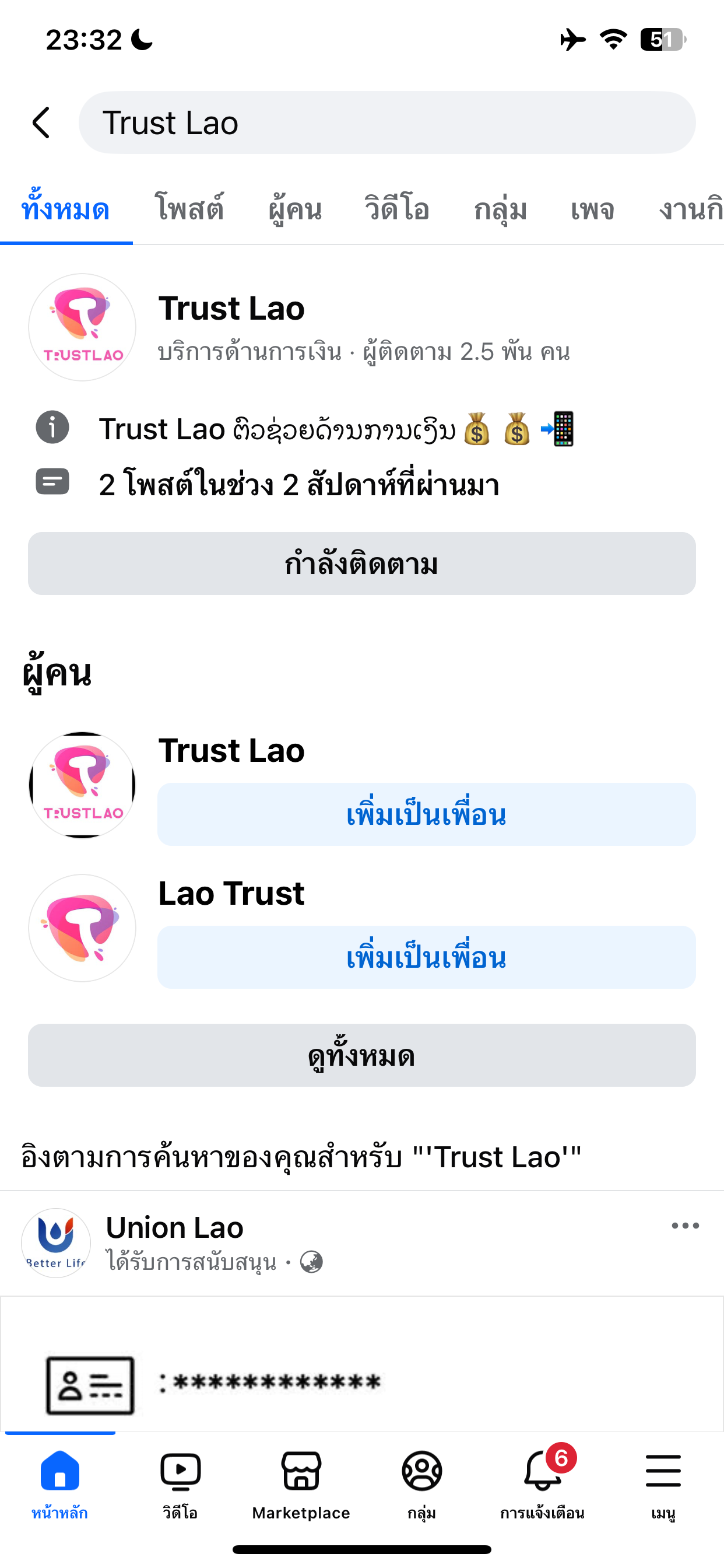Open the กลุ่ม filter tab
The height and width of the screenshot is (1568, 724).
500,209
